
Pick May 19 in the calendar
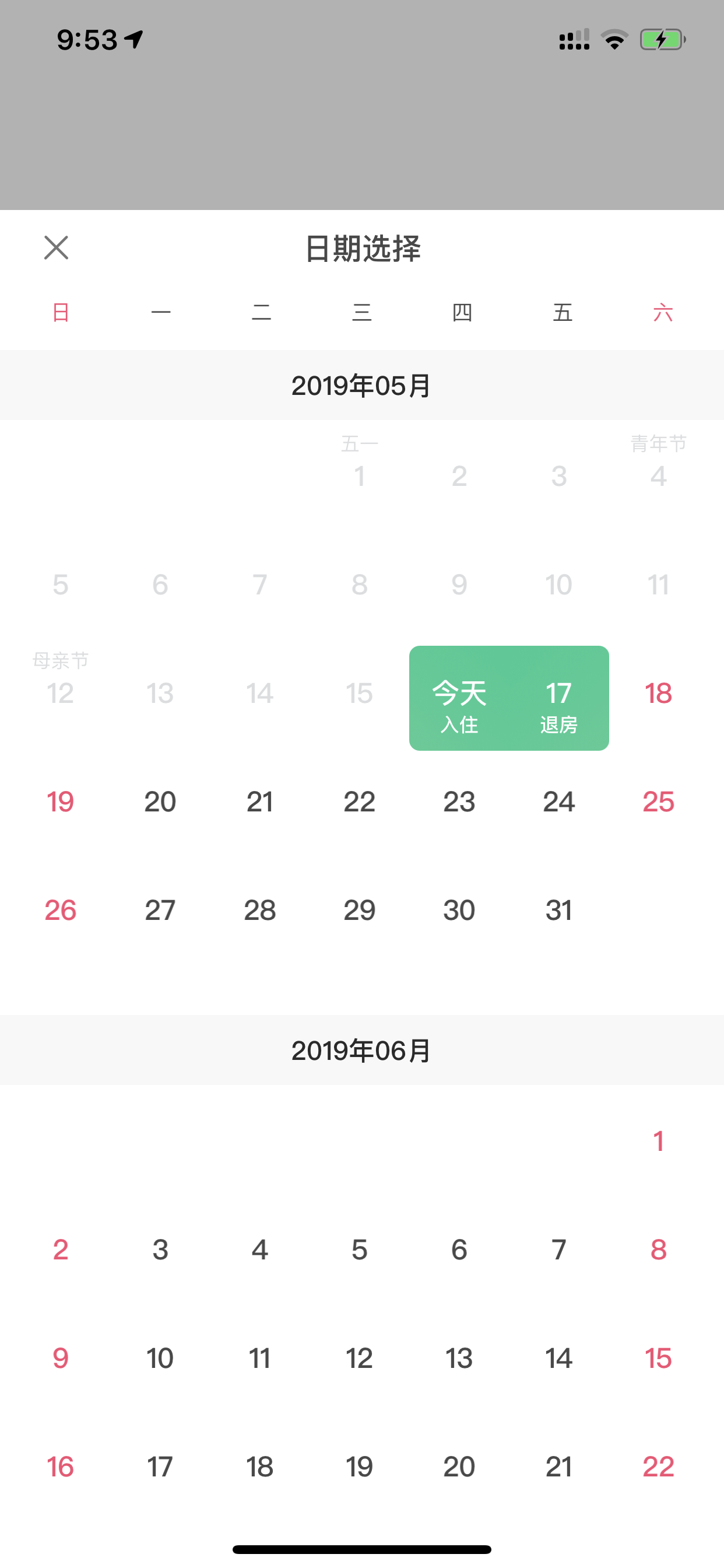point(60,801)
